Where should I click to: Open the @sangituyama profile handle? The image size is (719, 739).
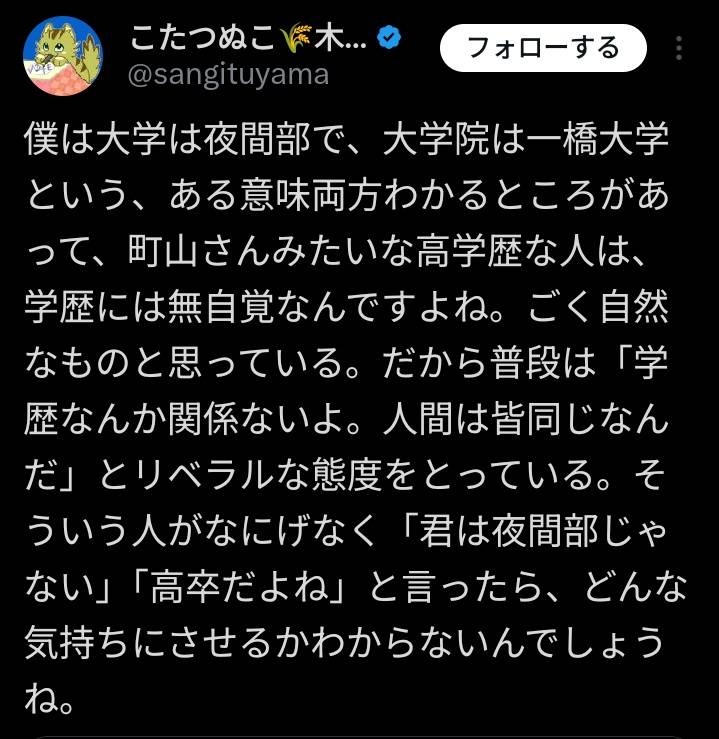click(x=230, y=75)
